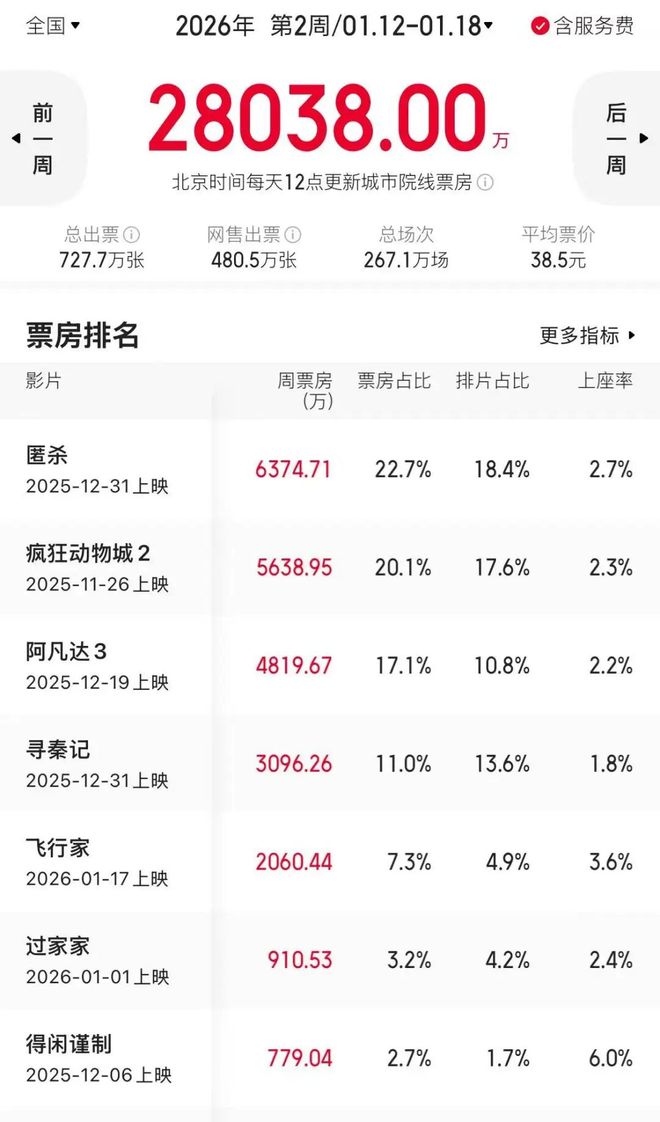Tap the info icon beside the 城市院线票房 update note
660x1122 pixels.
pos(485,183)
